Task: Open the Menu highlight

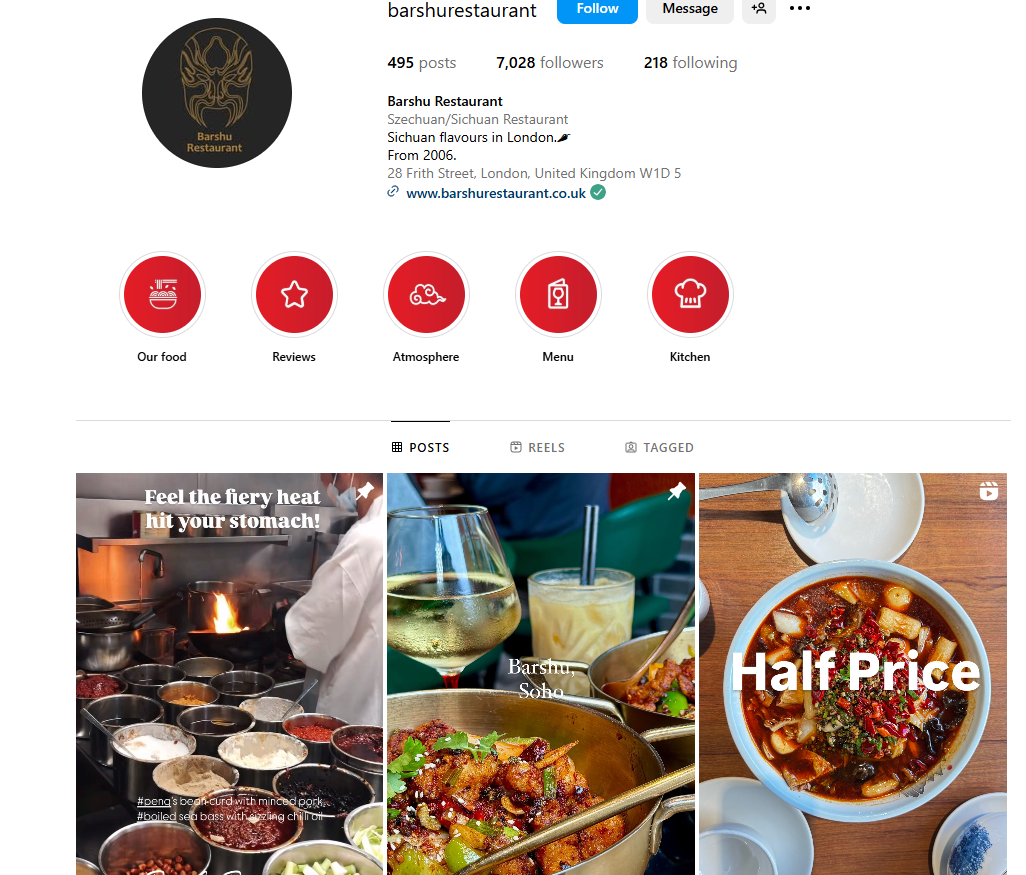Action: coord(558,295)
